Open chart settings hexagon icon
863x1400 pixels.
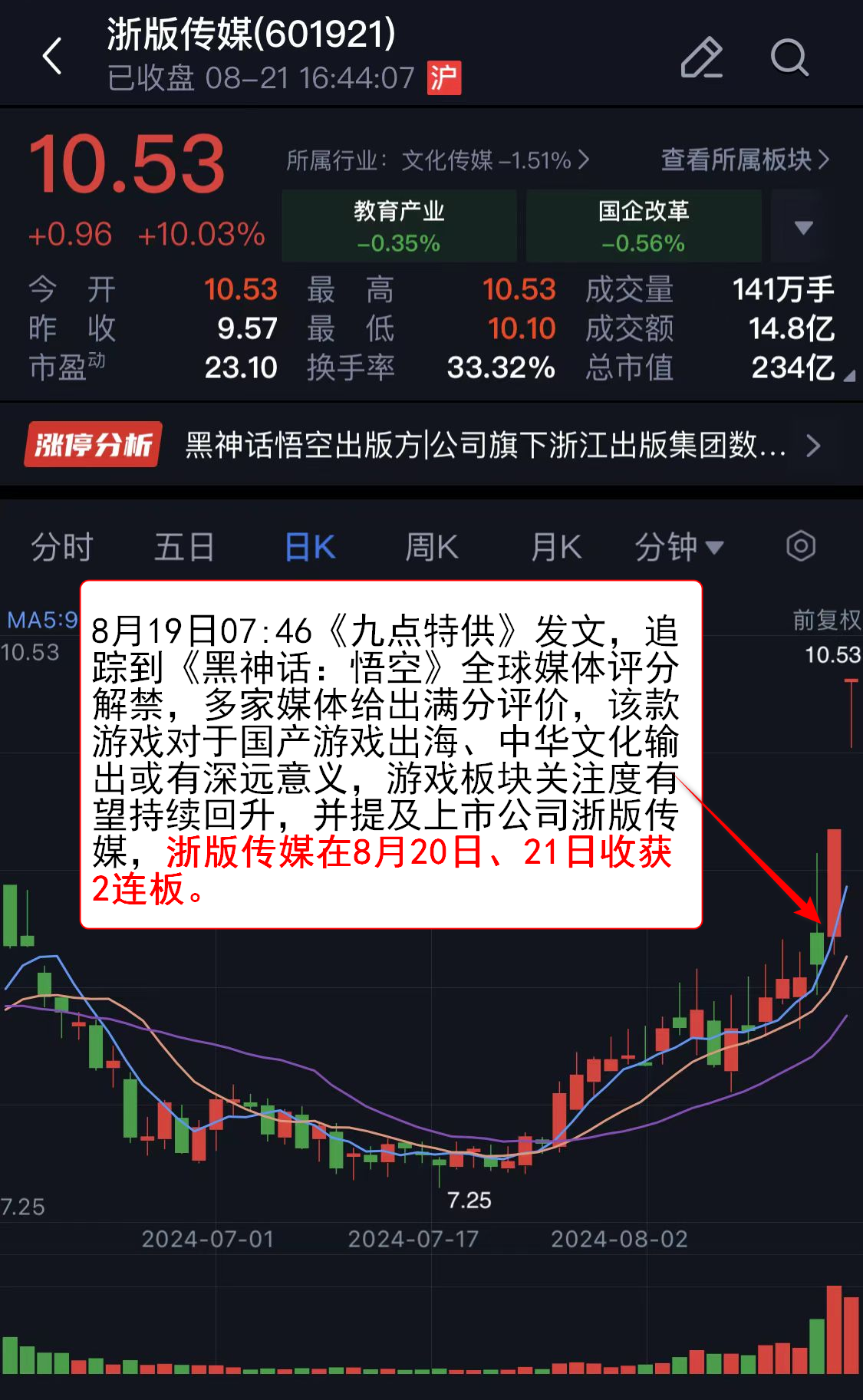[x=801, y=547]
